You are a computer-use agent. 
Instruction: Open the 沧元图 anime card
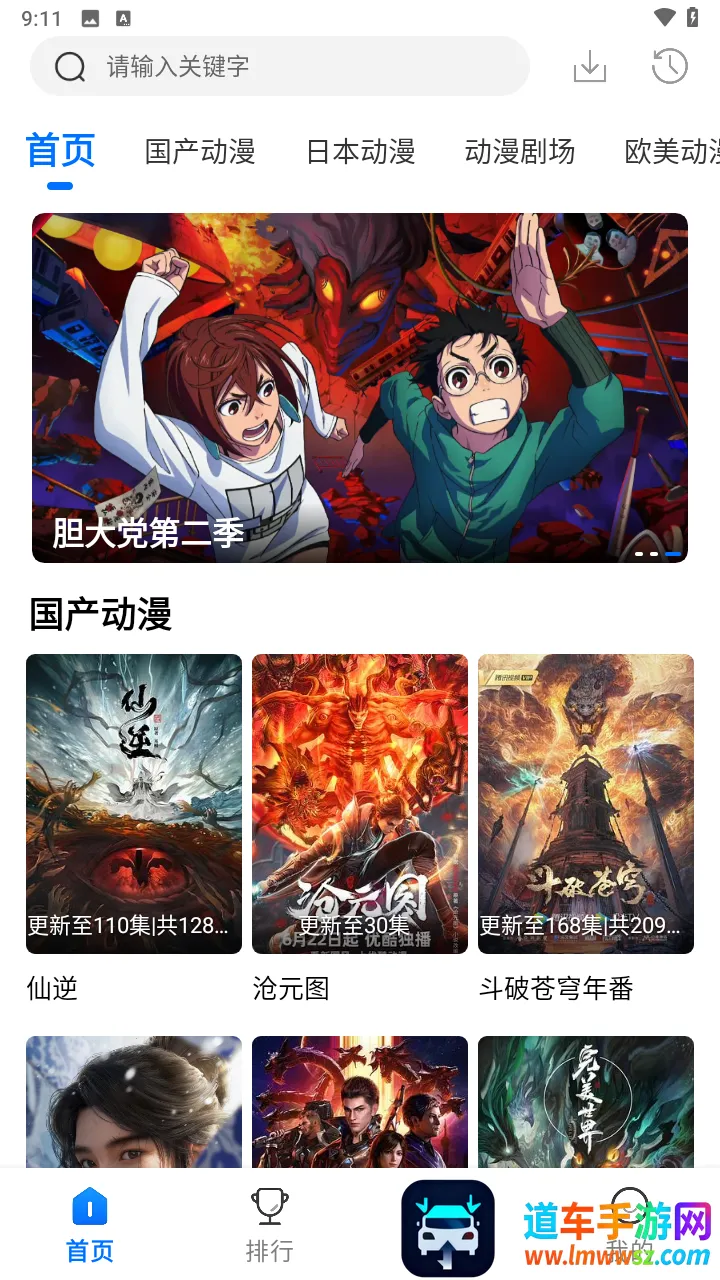[360, 804]
